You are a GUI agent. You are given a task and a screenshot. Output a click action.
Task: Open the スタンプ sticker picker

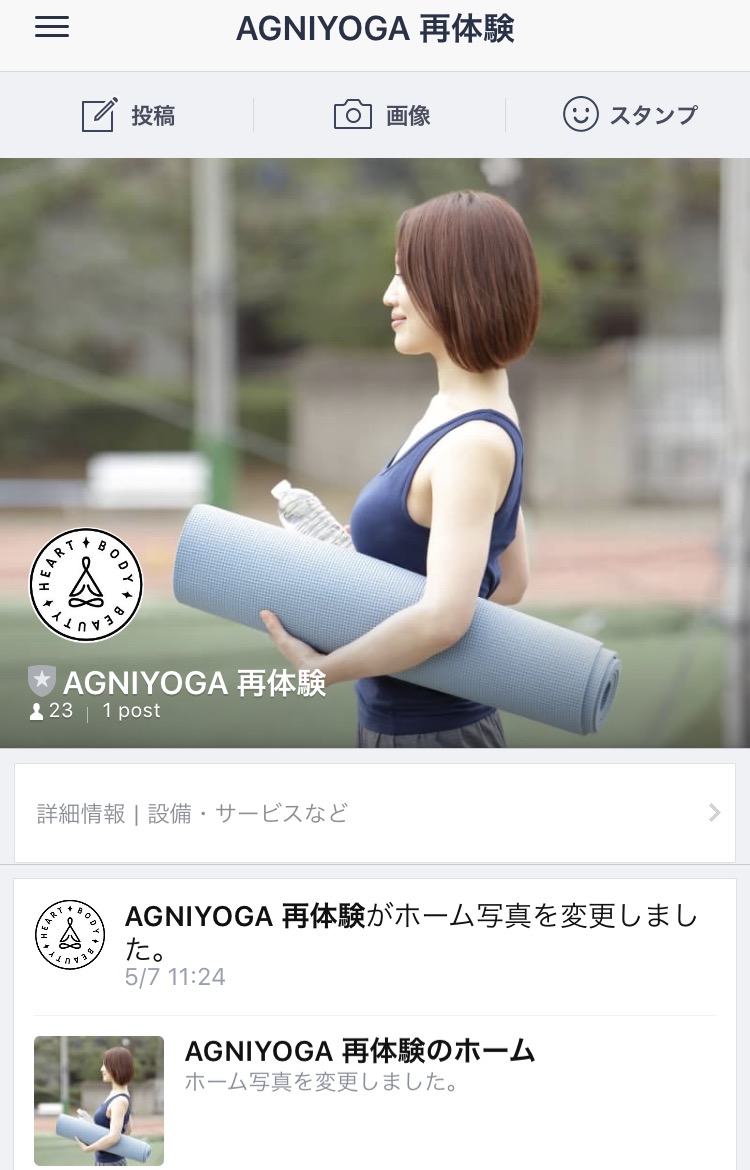pyautogui.click(x=629, y=115)
